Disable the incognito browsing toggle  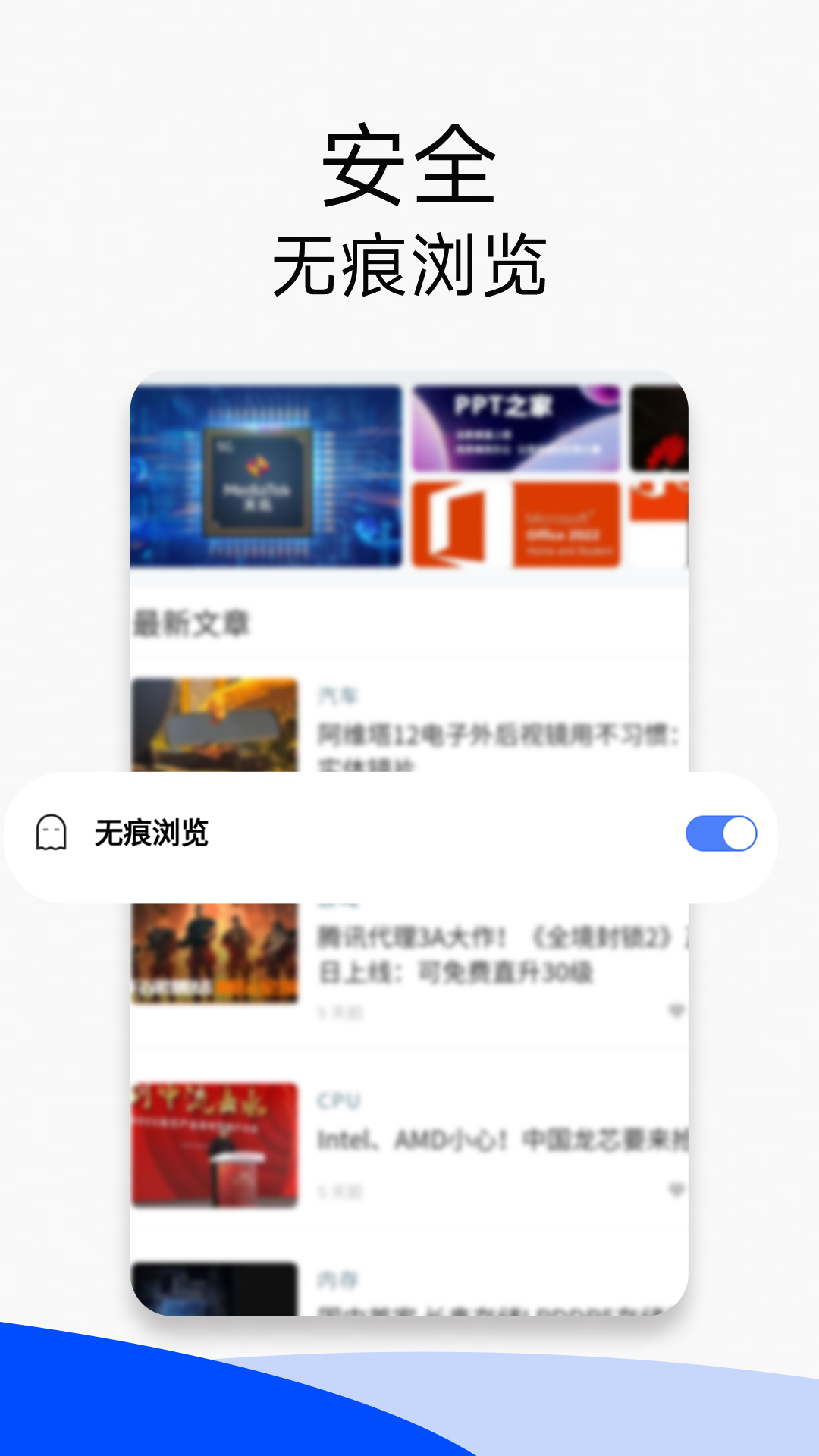tap(720, 833)
